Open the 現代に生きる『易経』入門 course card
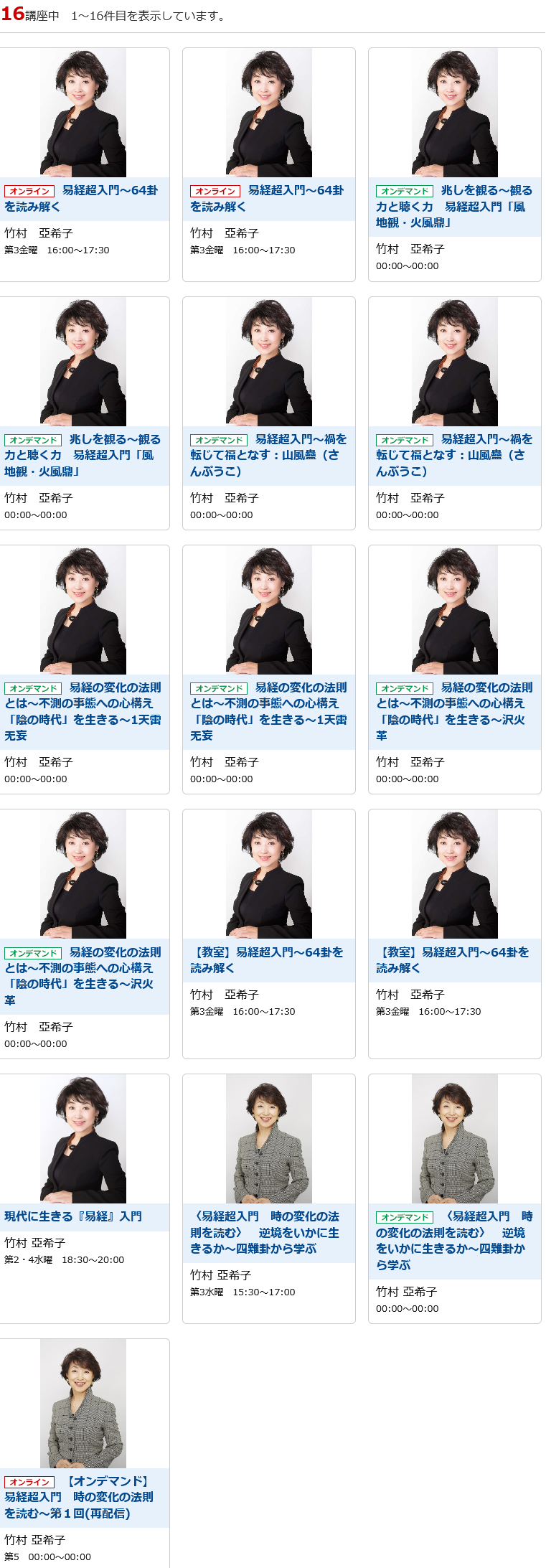 73,1216
